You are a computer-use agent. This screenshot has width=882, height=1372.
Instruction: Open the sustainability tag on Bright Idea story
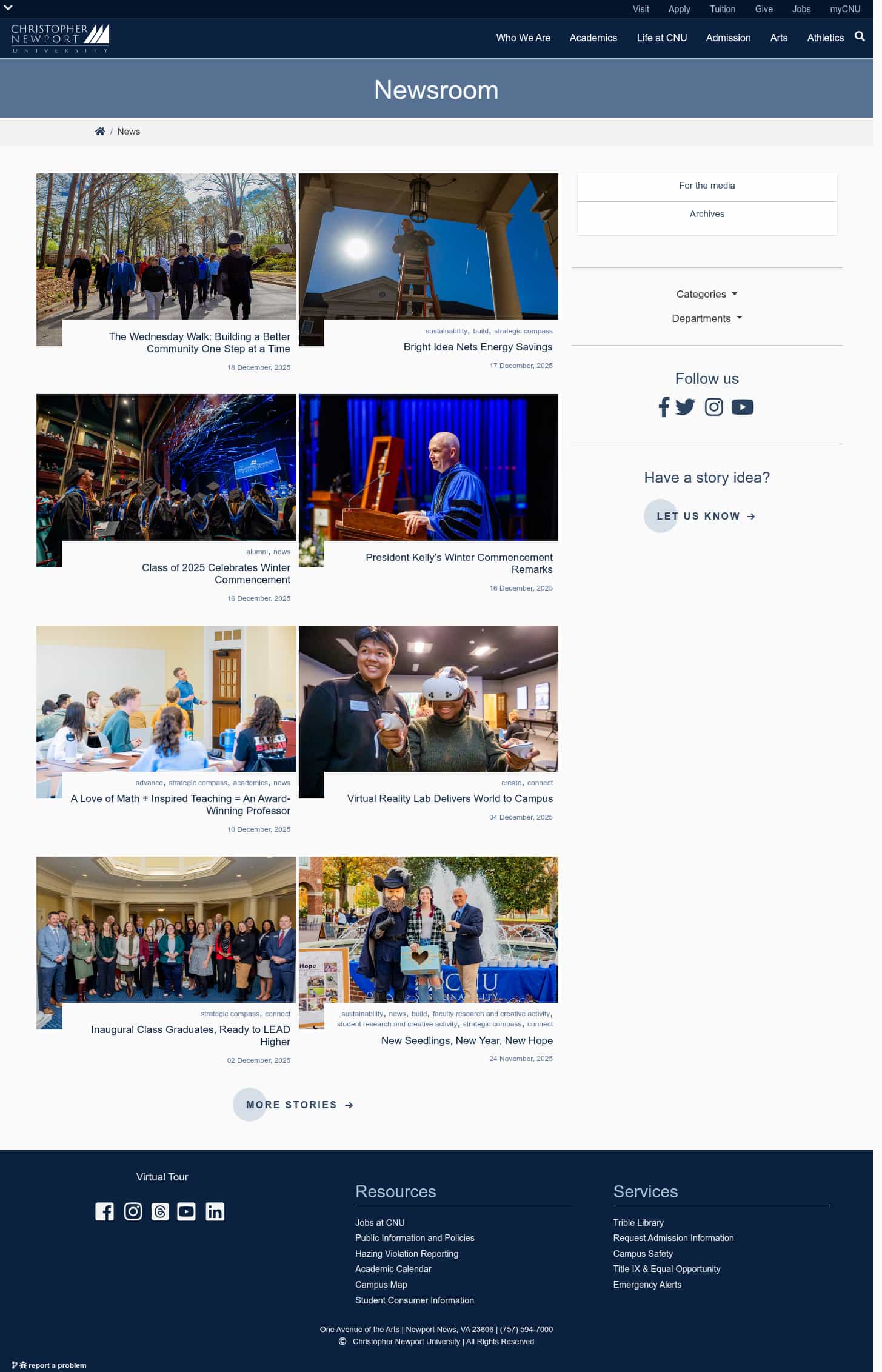click(446, 331)
